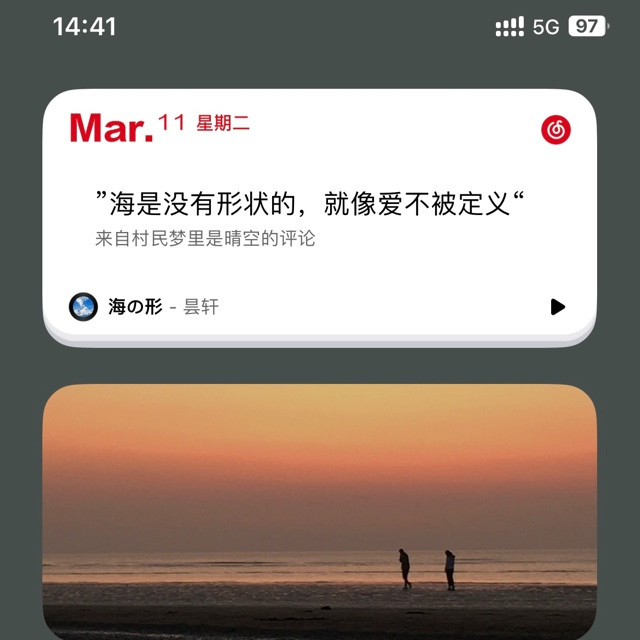Play the song 海の形 by 昙轩
Screen dimensions: 640x640
tap(558, 307)
